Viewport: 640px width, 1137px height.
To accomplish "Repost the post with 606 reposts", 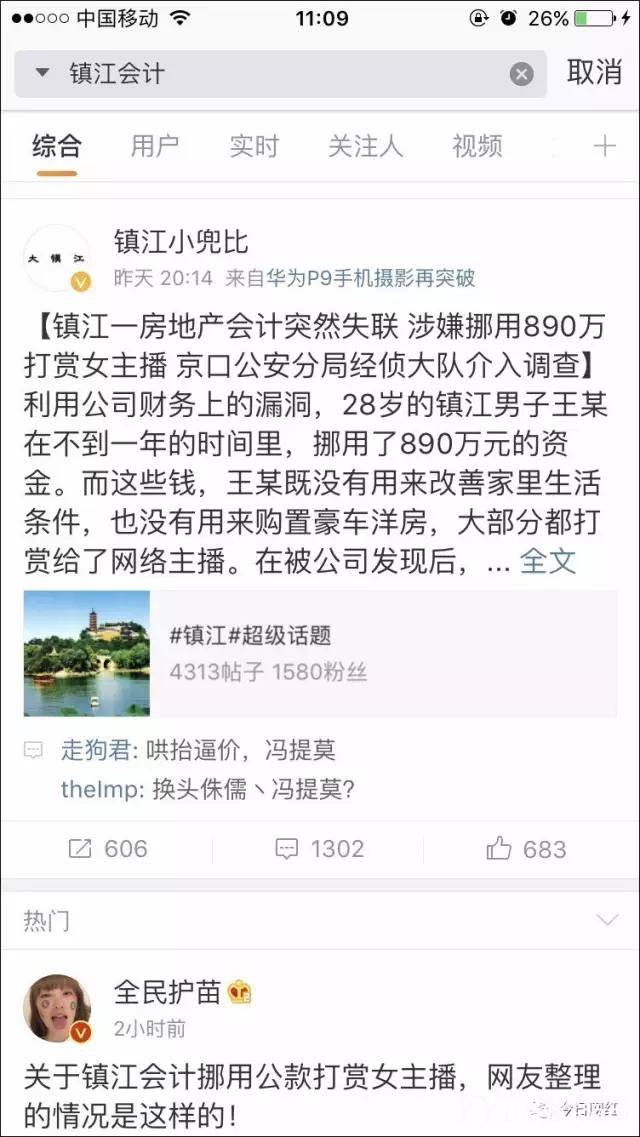I will tap(107, 849).
